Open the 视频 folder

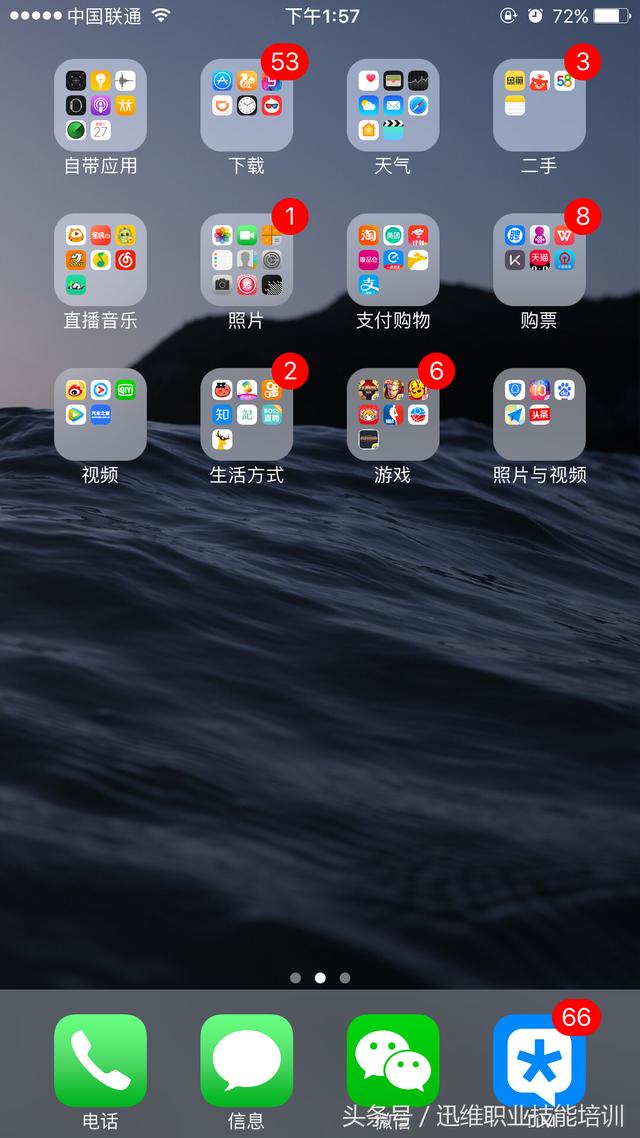point(100,414)
